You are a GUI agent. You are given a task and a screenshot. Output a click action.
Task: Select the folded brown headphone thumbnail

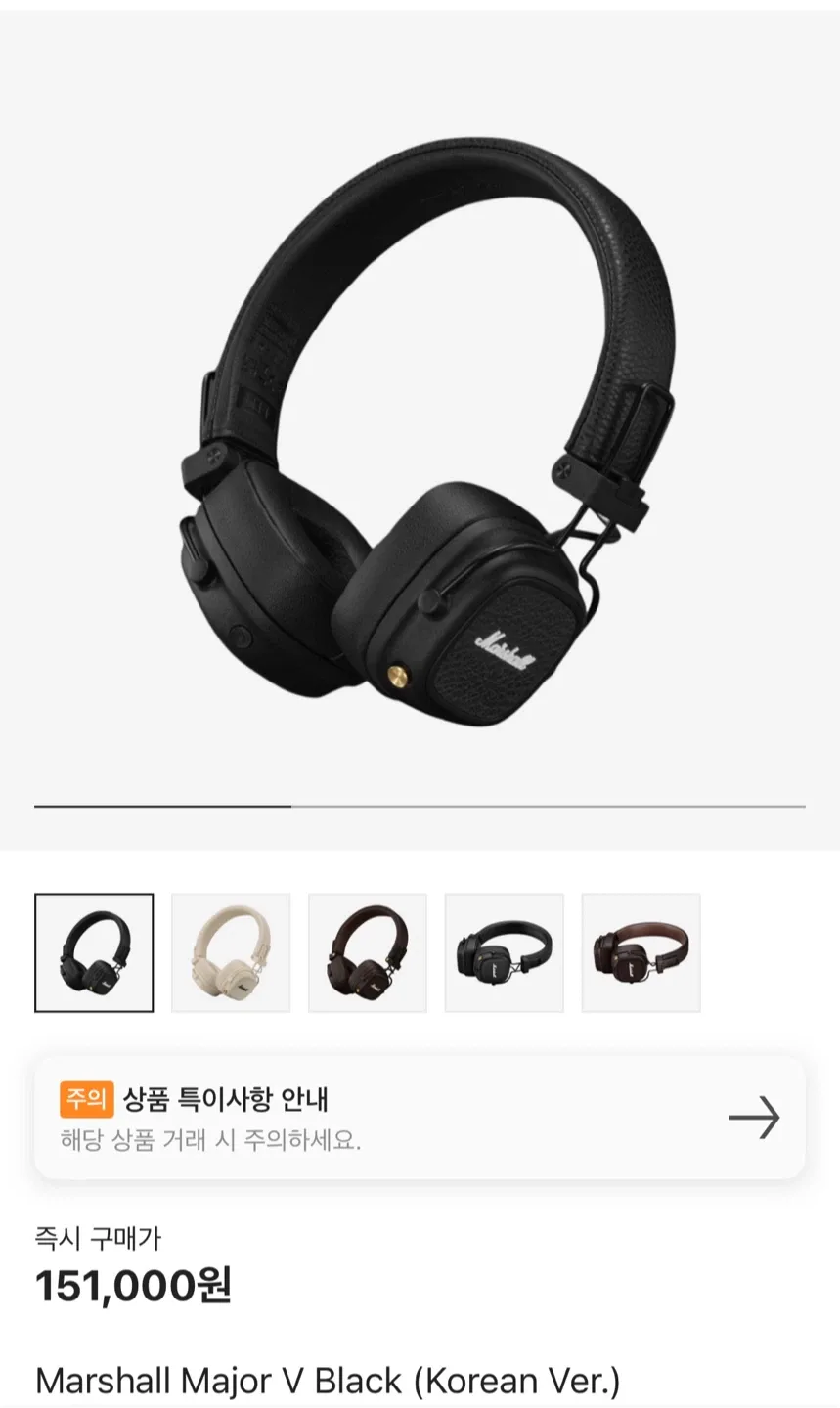[x=641, y=952]
